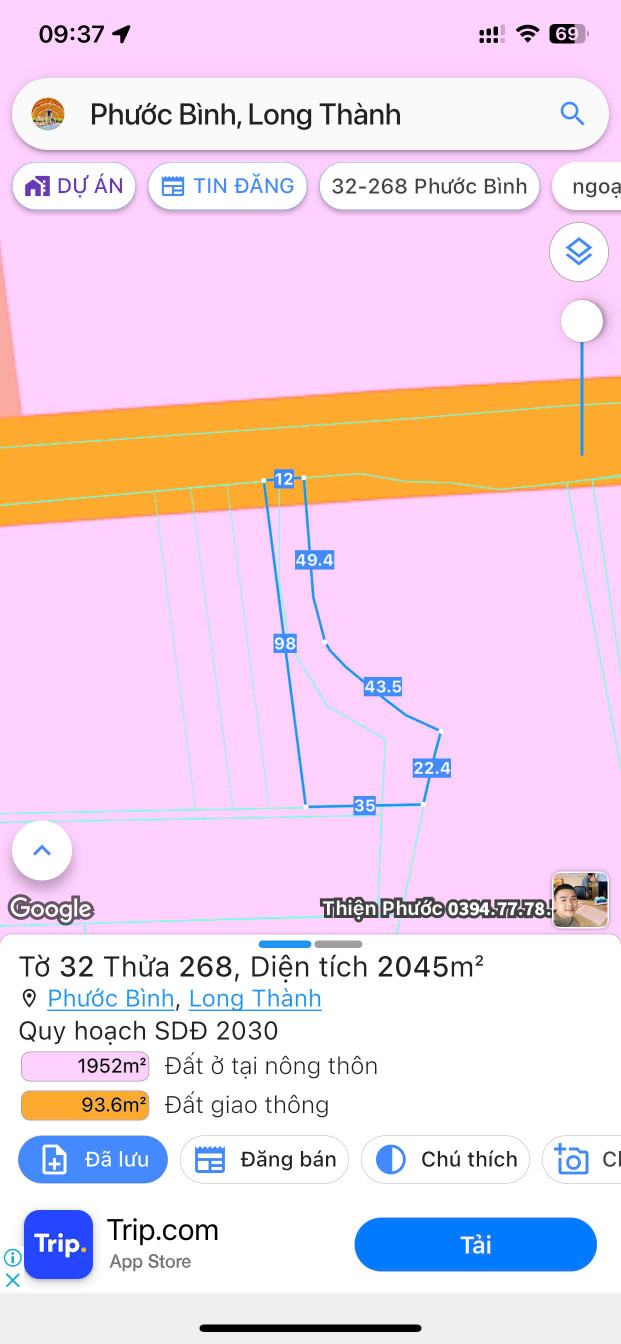Image resolution: width=621 pixels, height=1344 pixels.
Task: Tap the opacity slider handle
Action: click(x=581, y=322)
